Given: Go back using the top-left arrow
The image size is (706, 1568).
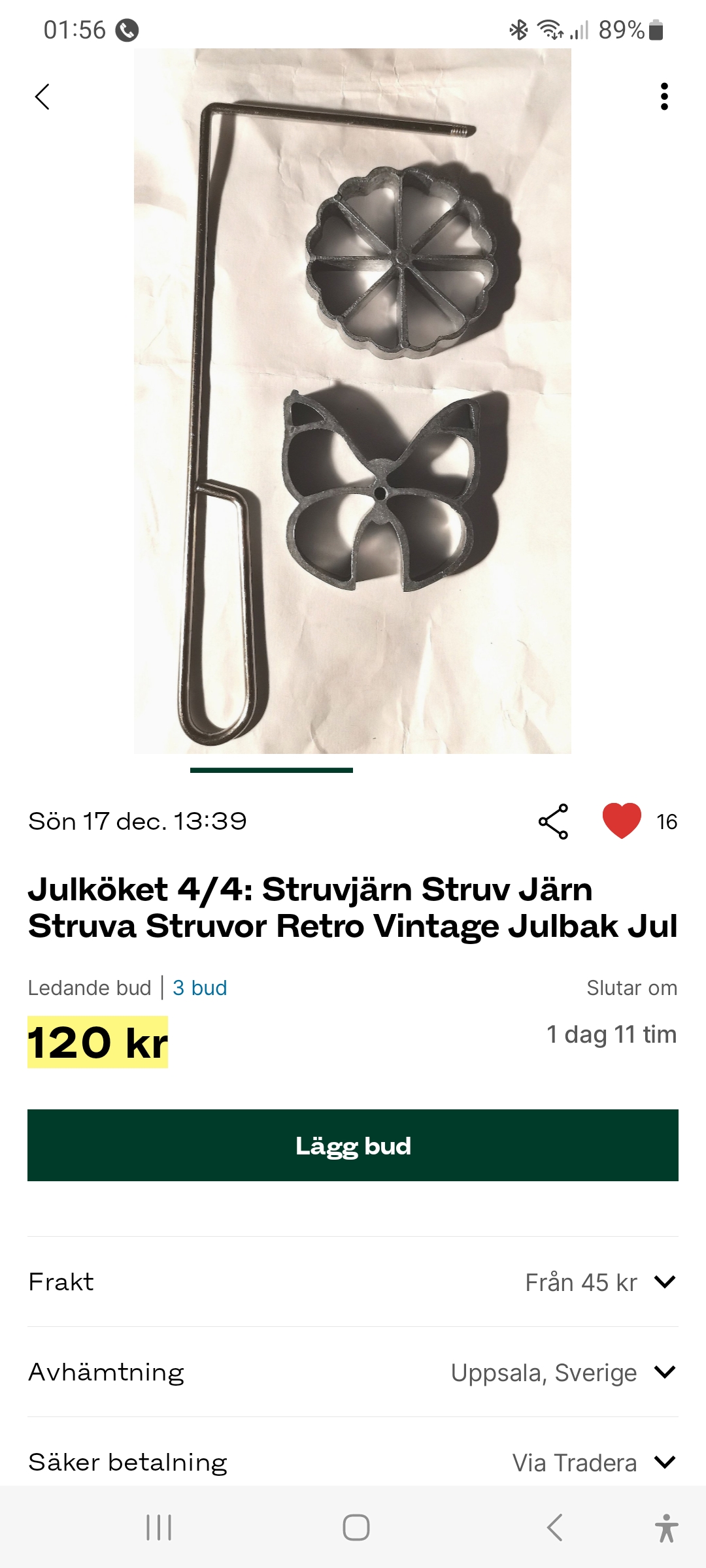Looking at the screenshot, I should [x=42, y=97].
